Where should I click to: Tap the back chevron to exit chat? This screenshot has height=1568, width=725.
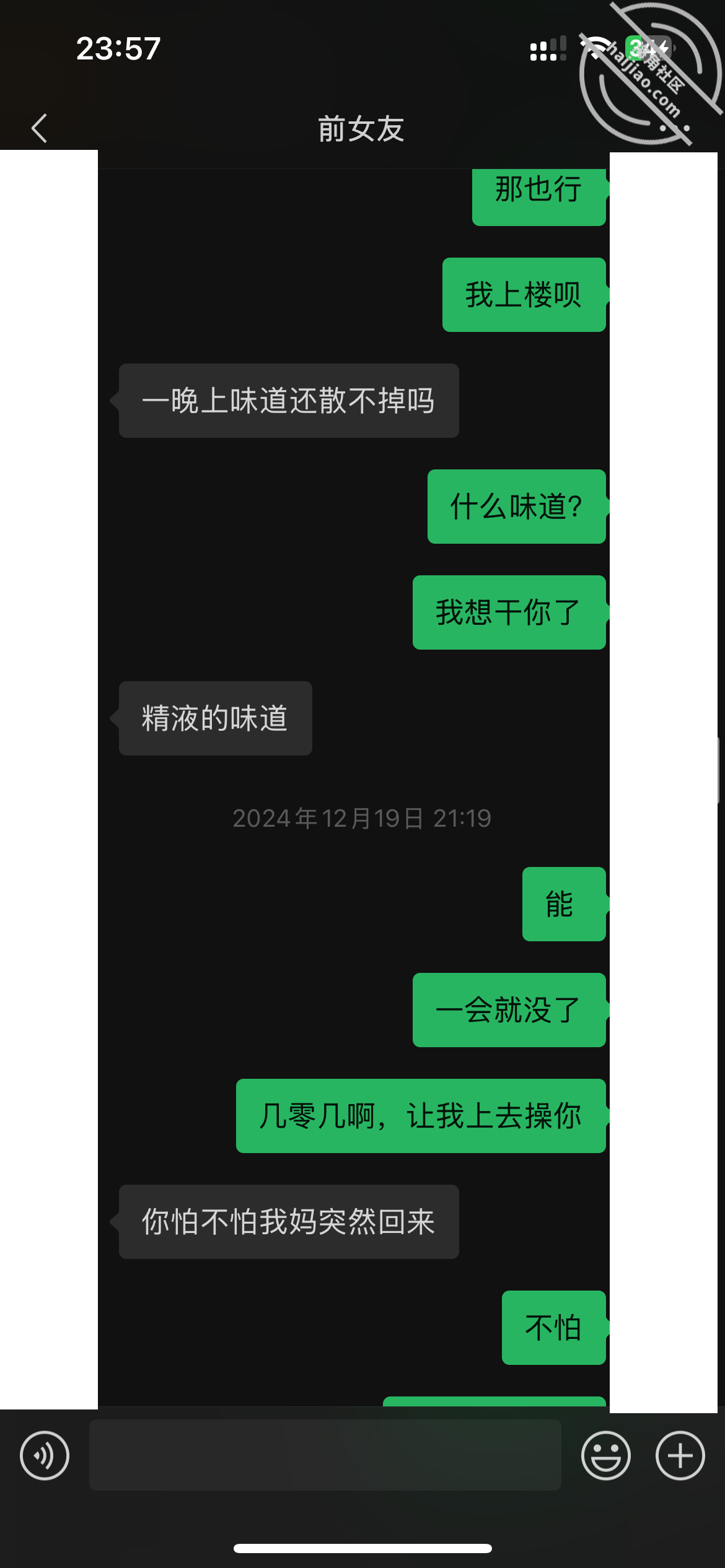point(39,128)
